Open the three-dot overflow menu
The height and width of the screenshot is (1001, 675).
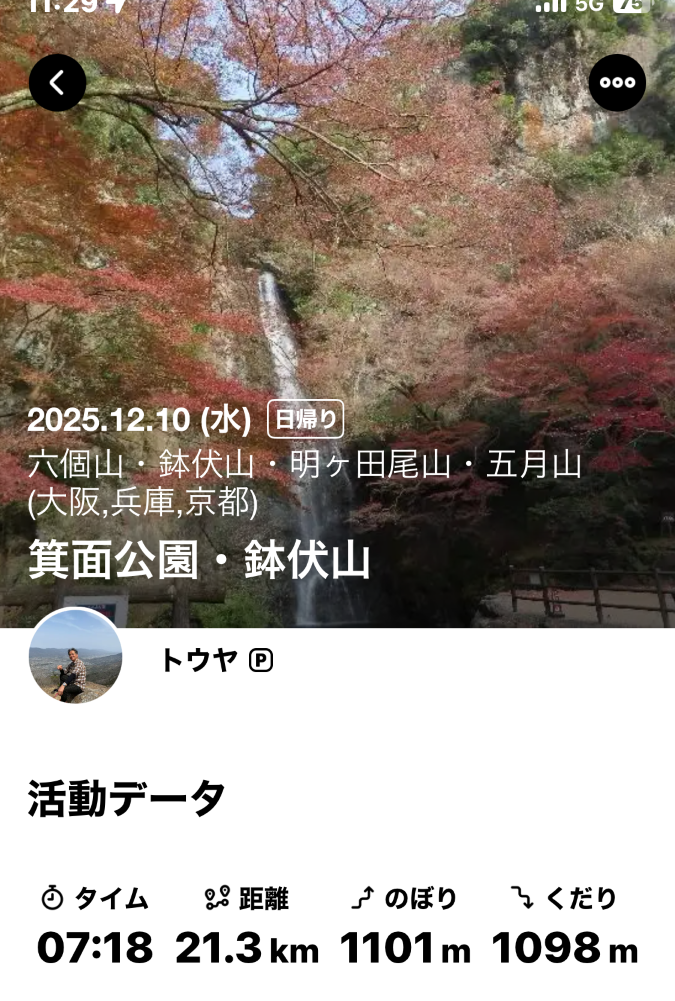coord(617,83)
